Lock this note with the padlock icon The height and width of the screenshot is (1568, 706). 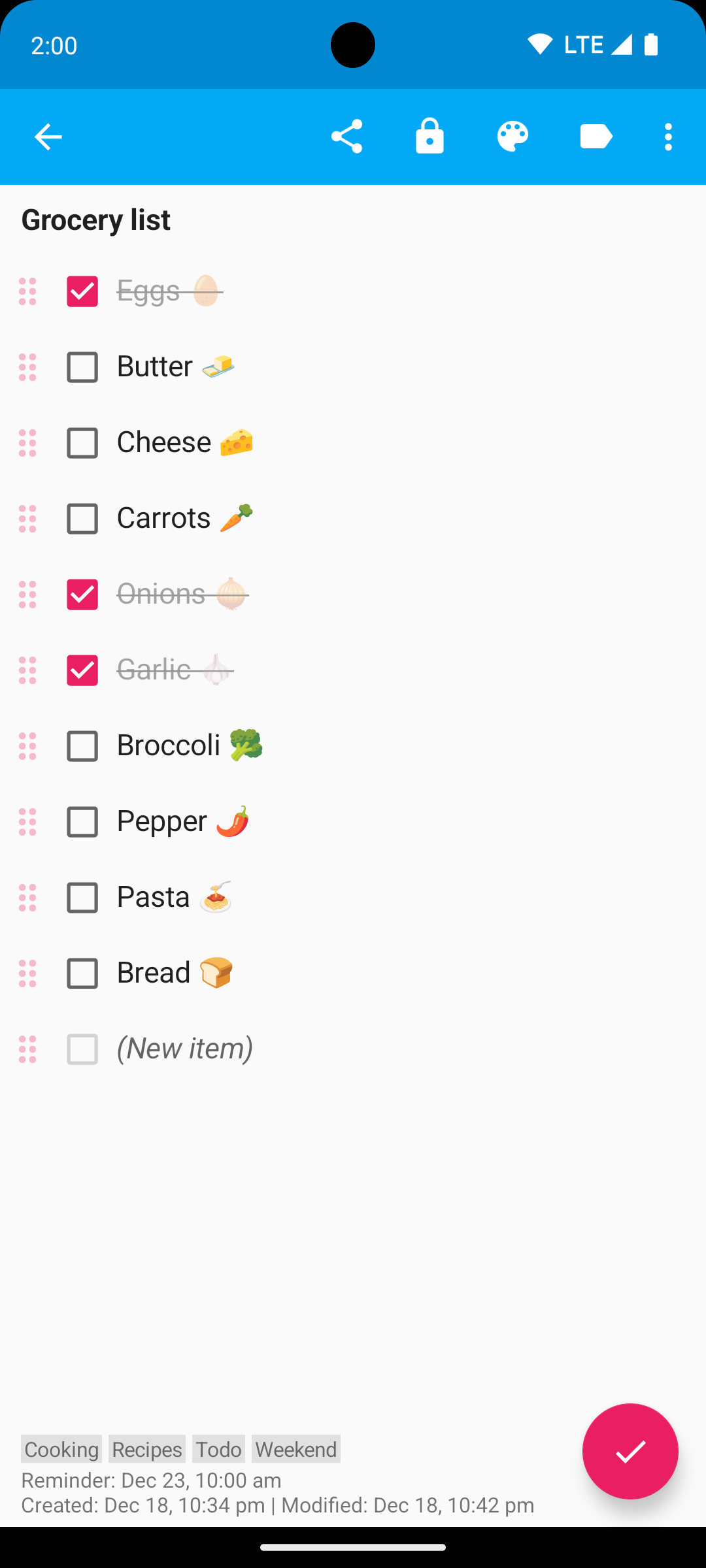tap(429, 137)
